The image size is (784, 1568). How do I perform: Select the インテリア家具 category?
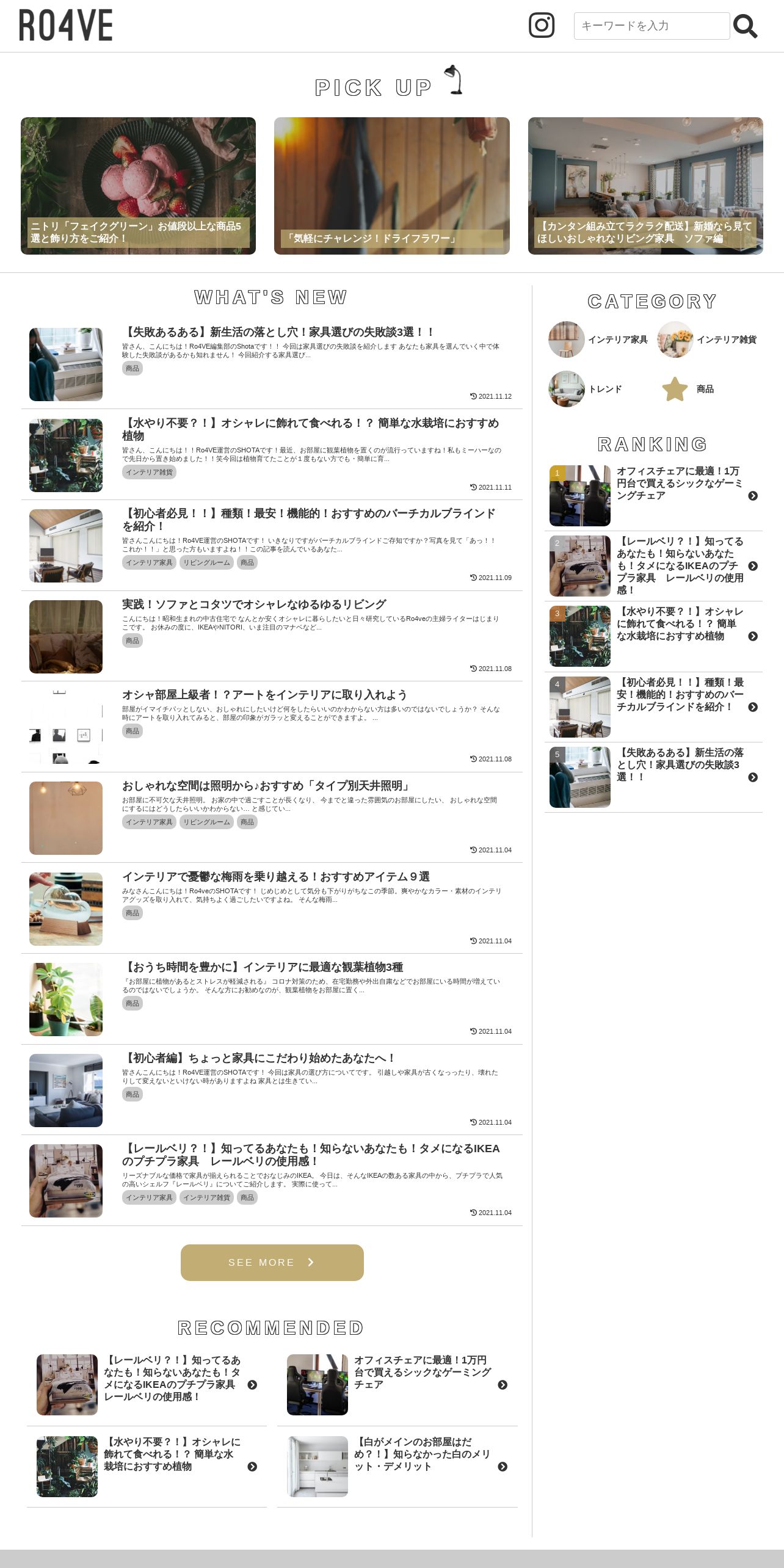coord(598,339)
